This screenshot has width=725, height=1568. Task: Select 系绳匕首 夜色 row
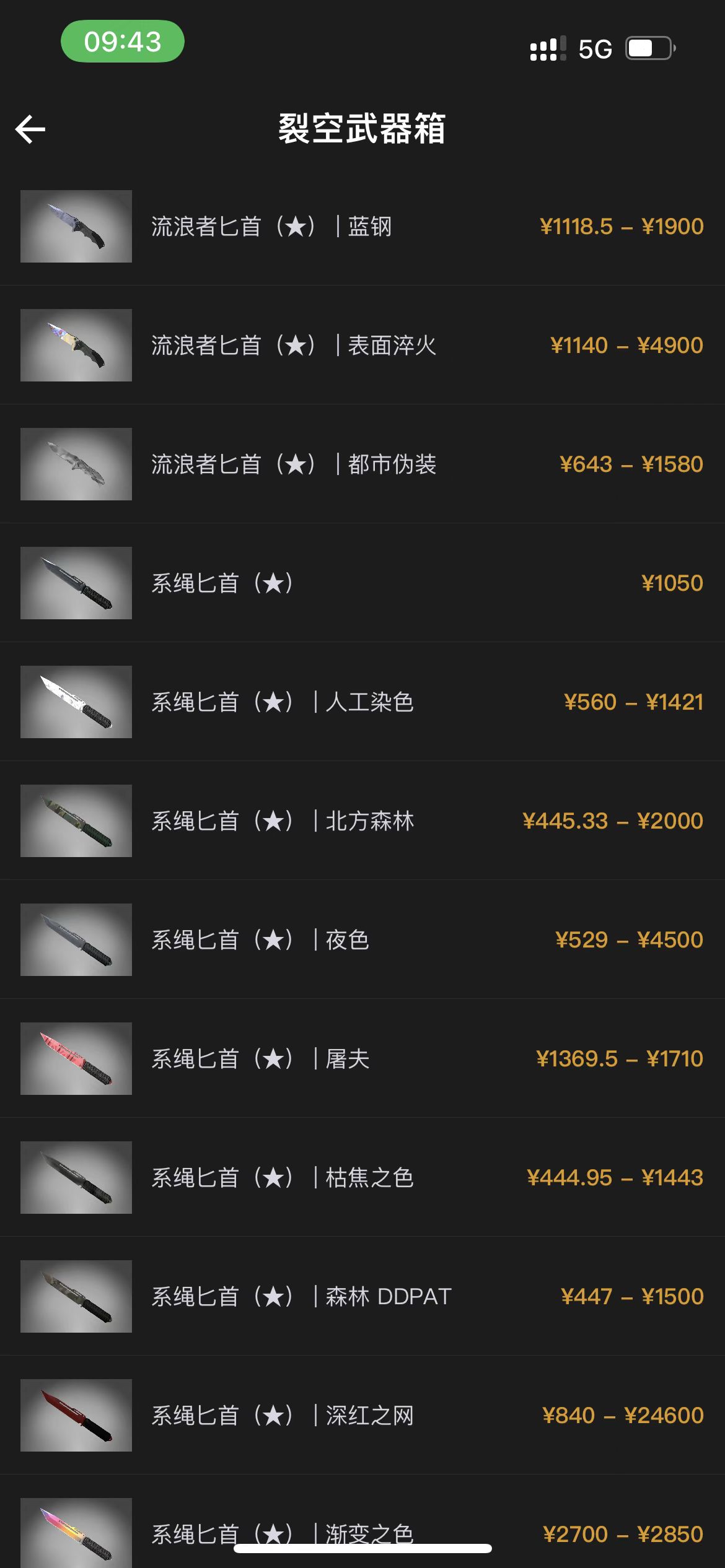pyautogui.click(x=362, y=940)
